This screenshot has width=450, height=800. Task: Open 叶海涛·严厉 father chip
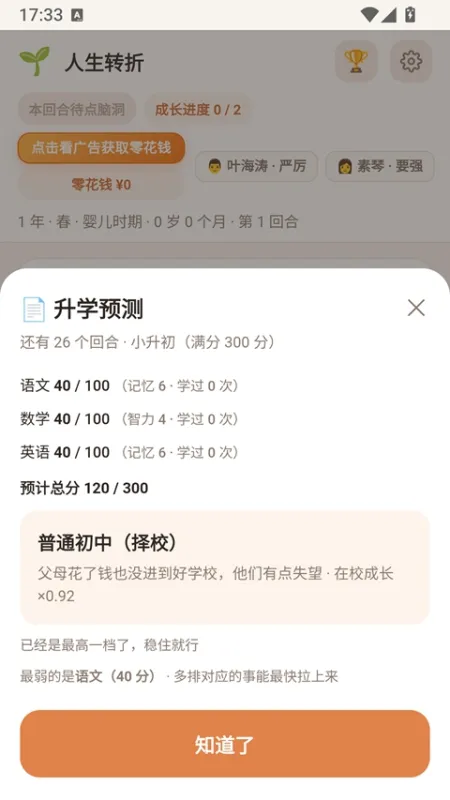click(257, 166)
